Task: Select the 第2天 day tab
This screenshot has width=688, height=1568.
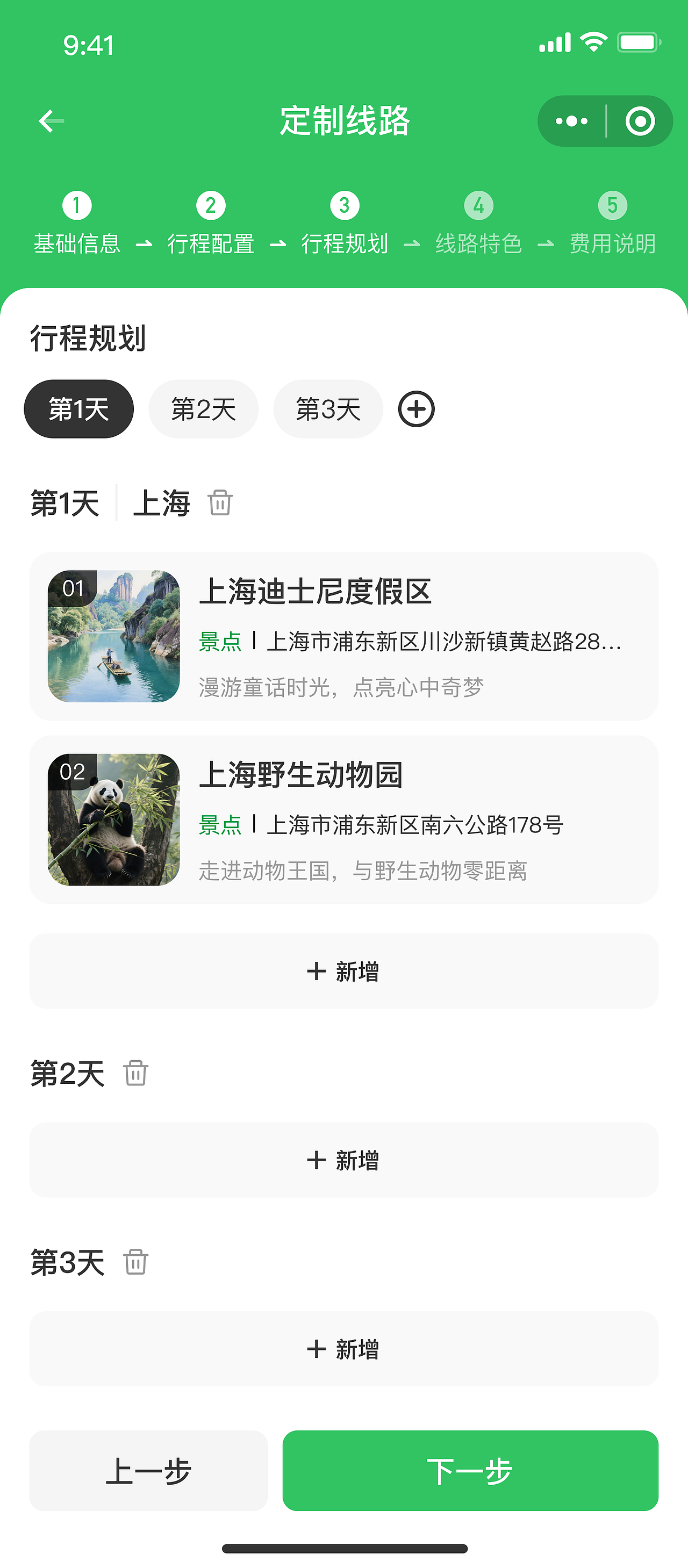Action: pyautogui.click(x=203, y=408)
